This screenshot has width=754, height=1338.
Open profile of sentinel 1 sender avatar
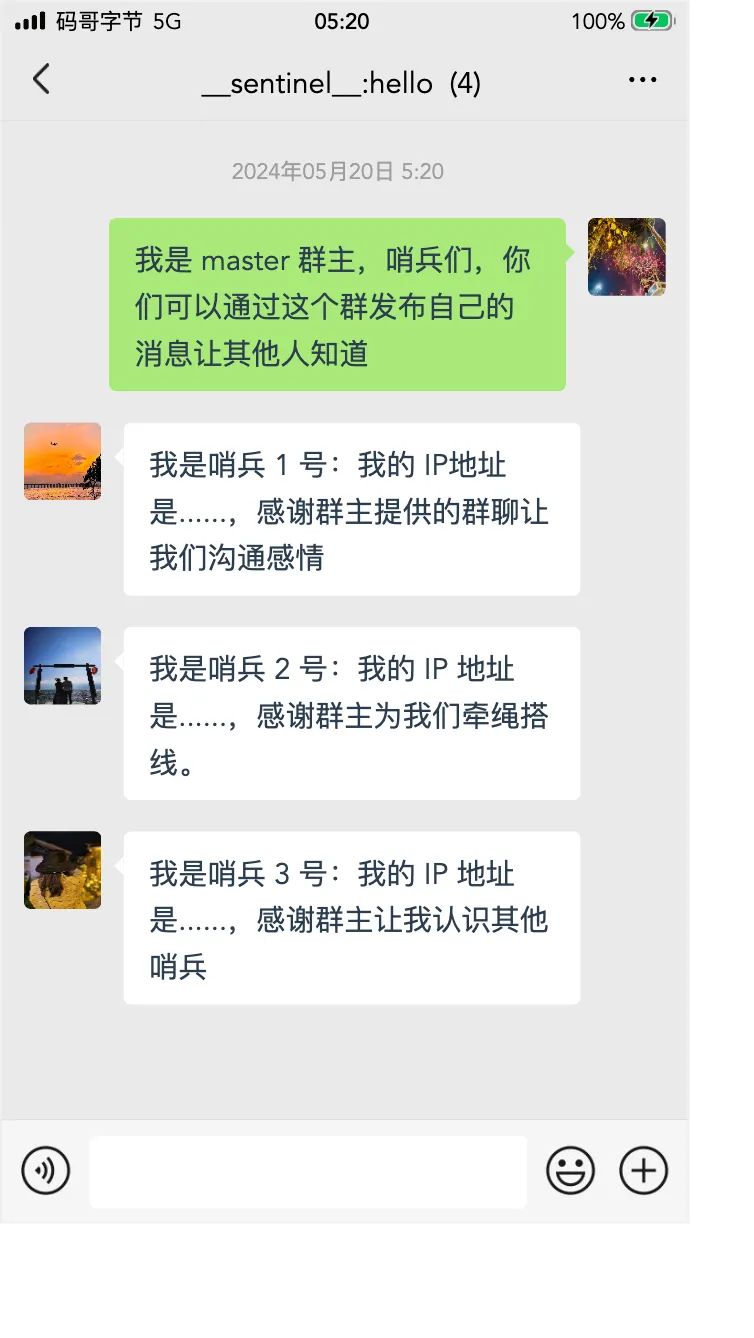(x=62, y=461)
